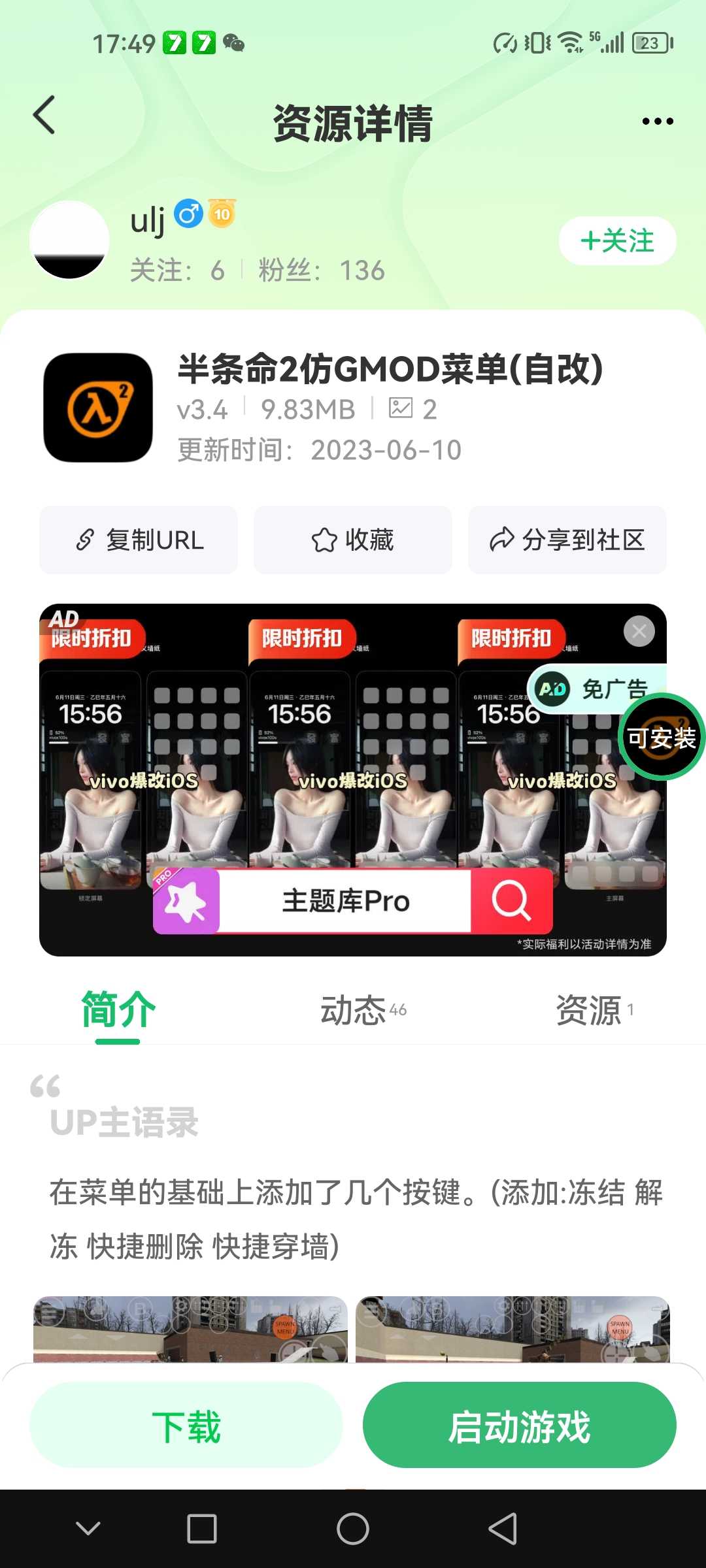Screen dimensions: 706x1568
Task: Go back using the top-left arrow
Action: (x=44, y=116)
